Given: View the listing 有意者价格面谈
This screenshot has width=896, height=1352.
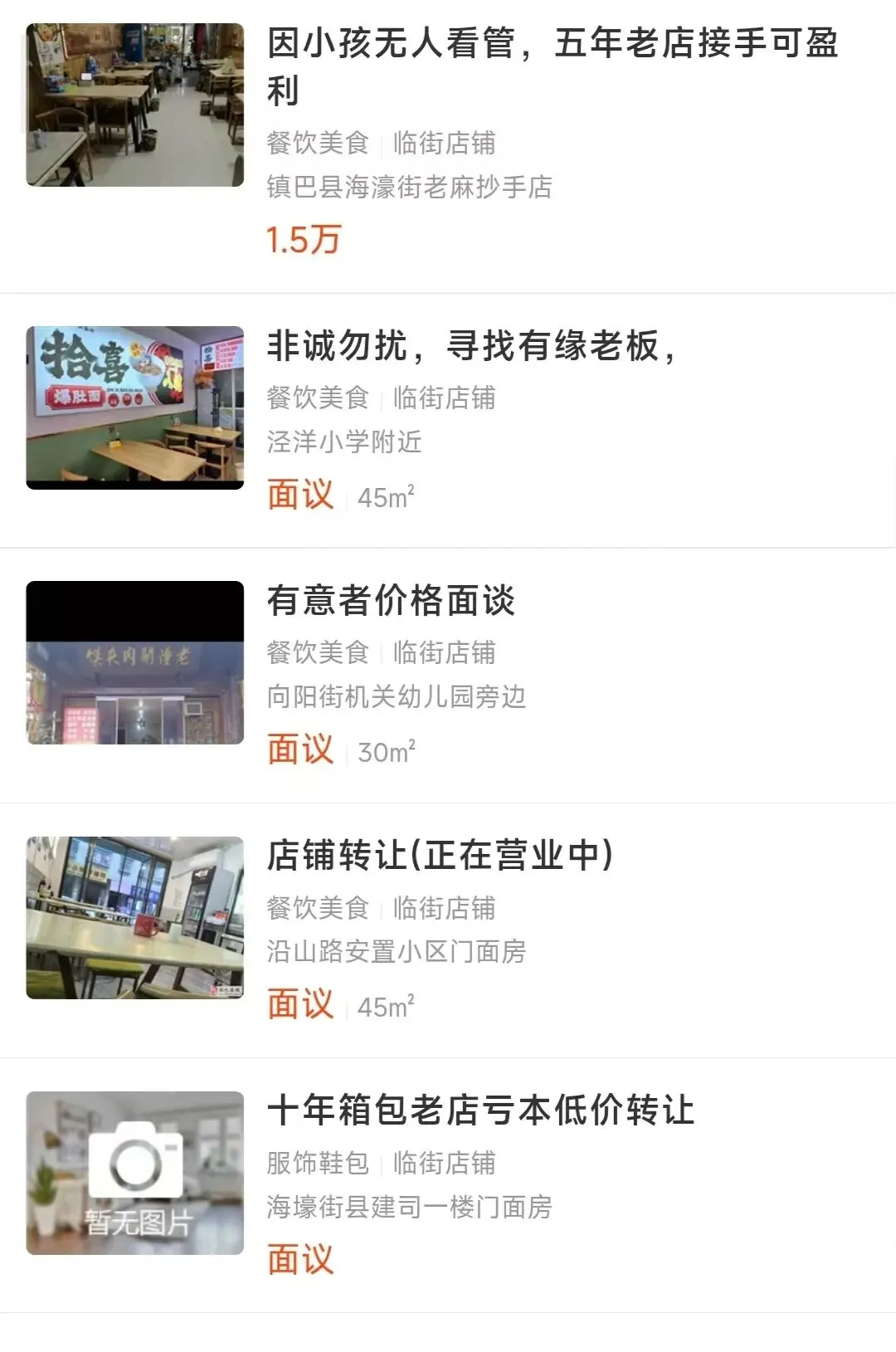Looking at the screenshot, I should [391, 601].
